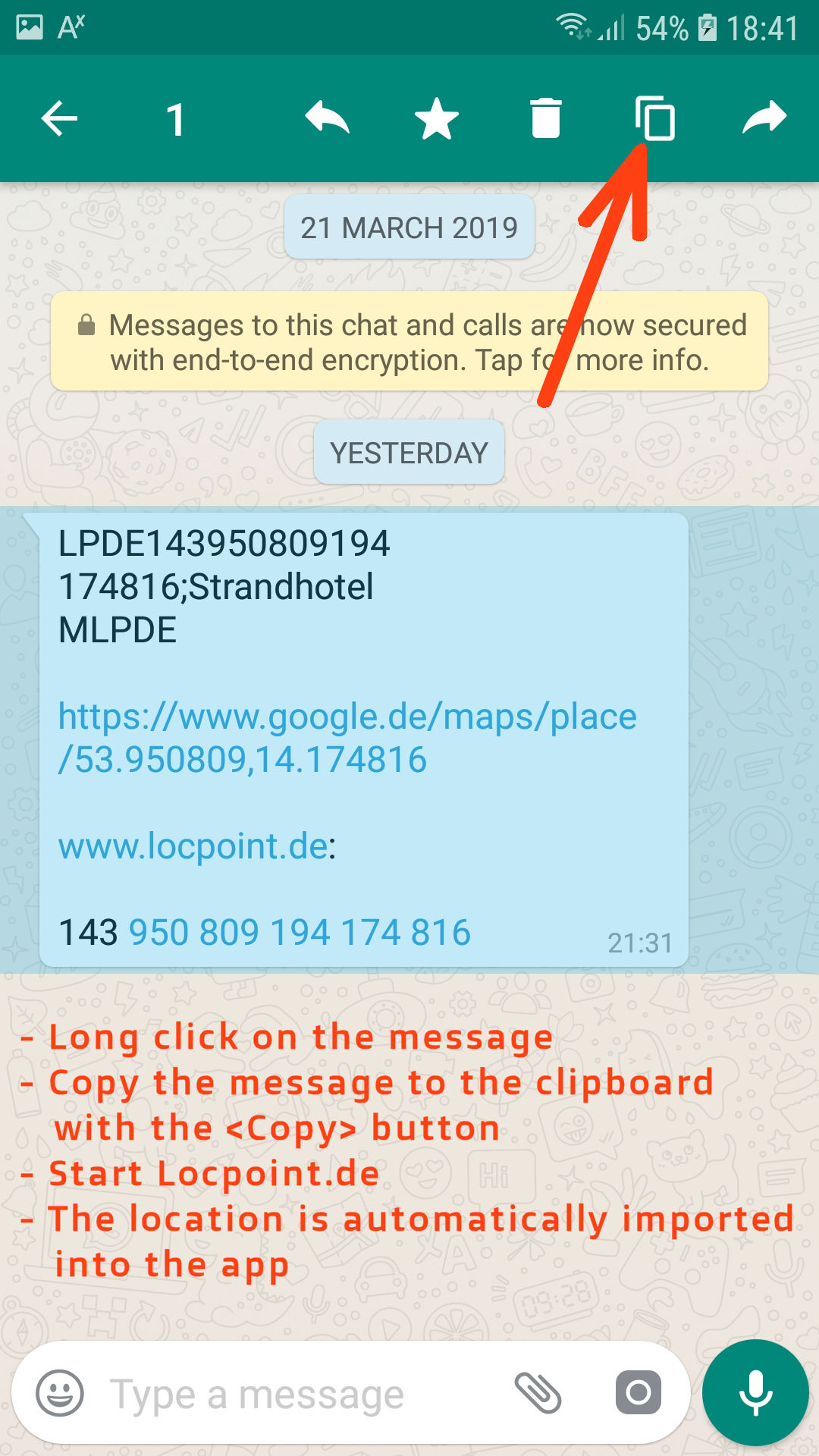Screen dimensions: 819x1456
Task: Open the attachment paperclip menu
Action: tap(538, 1393)
